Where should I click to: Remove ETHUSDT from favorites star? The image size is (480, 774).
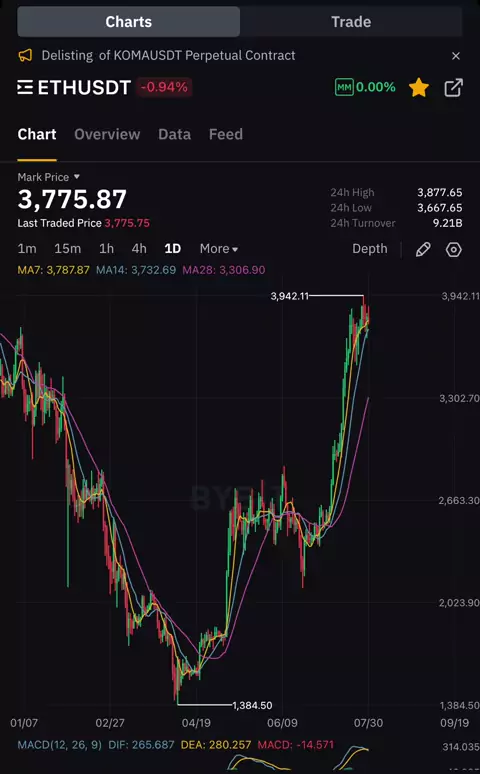point(419,88)
